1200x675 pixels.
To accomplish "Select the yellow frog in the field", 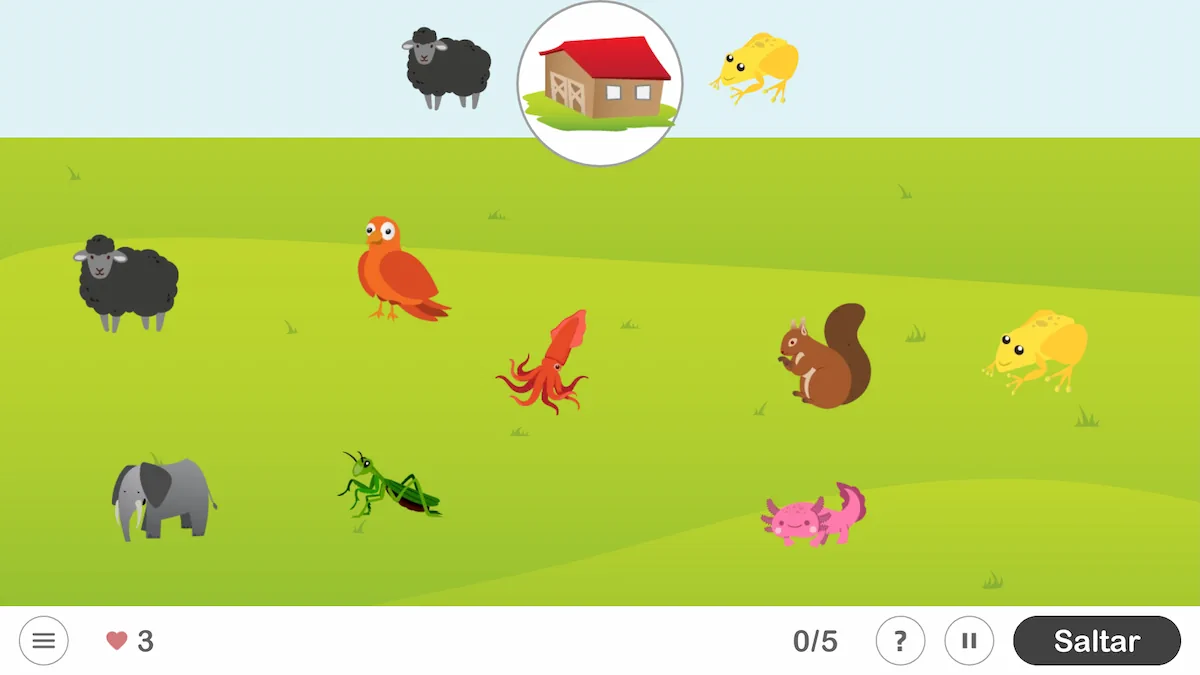I will (x=1036, y=350).
